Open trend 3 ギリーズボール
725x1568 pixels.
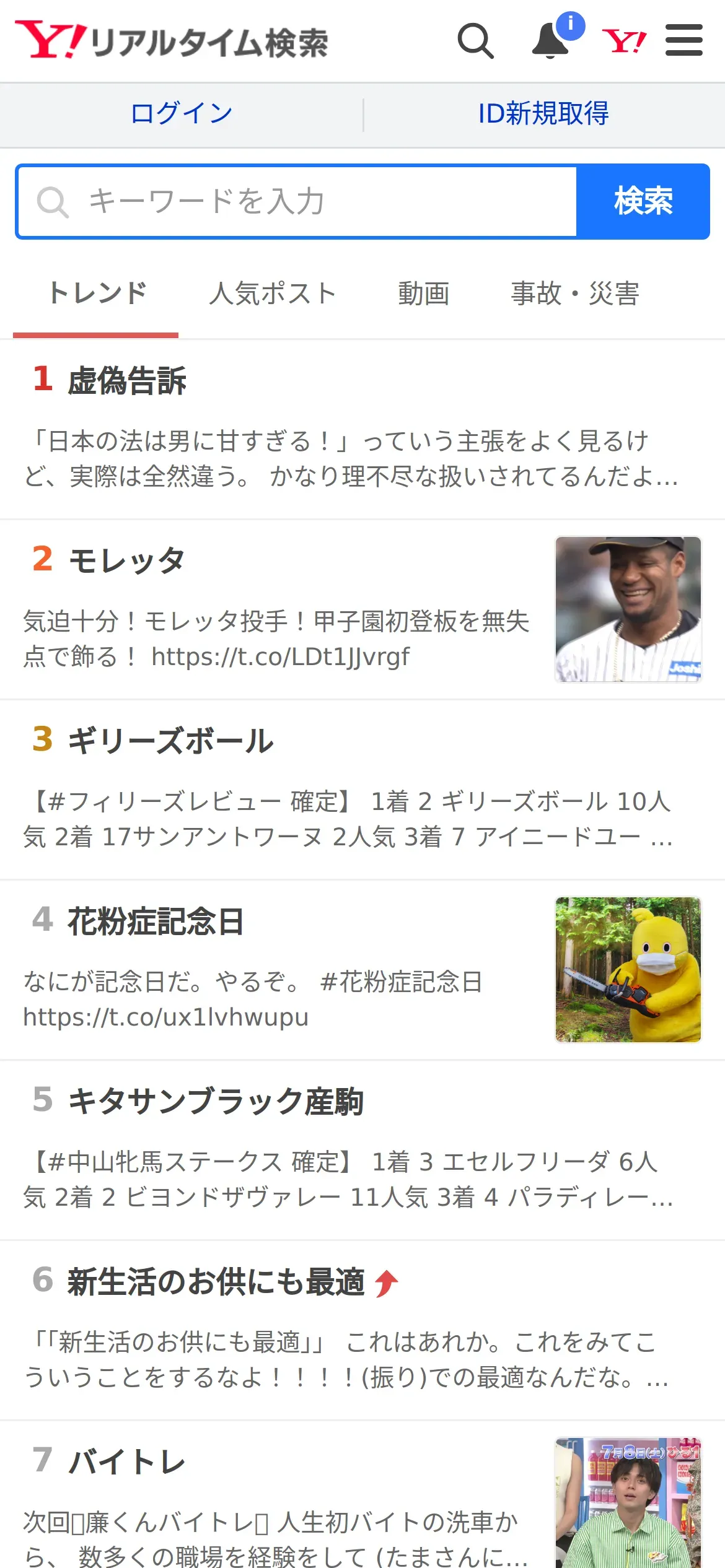coord(170,741)
